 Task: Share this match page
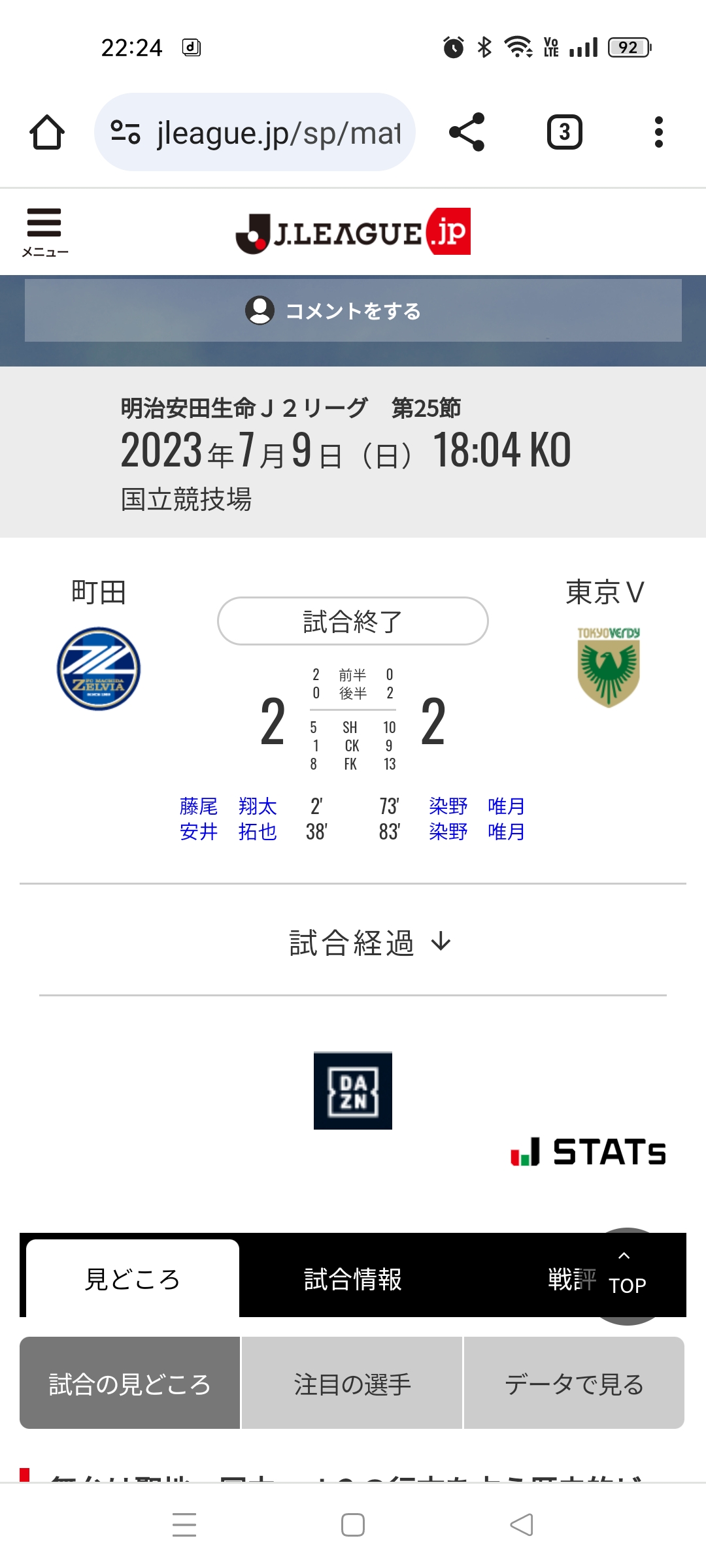point(467,133)
